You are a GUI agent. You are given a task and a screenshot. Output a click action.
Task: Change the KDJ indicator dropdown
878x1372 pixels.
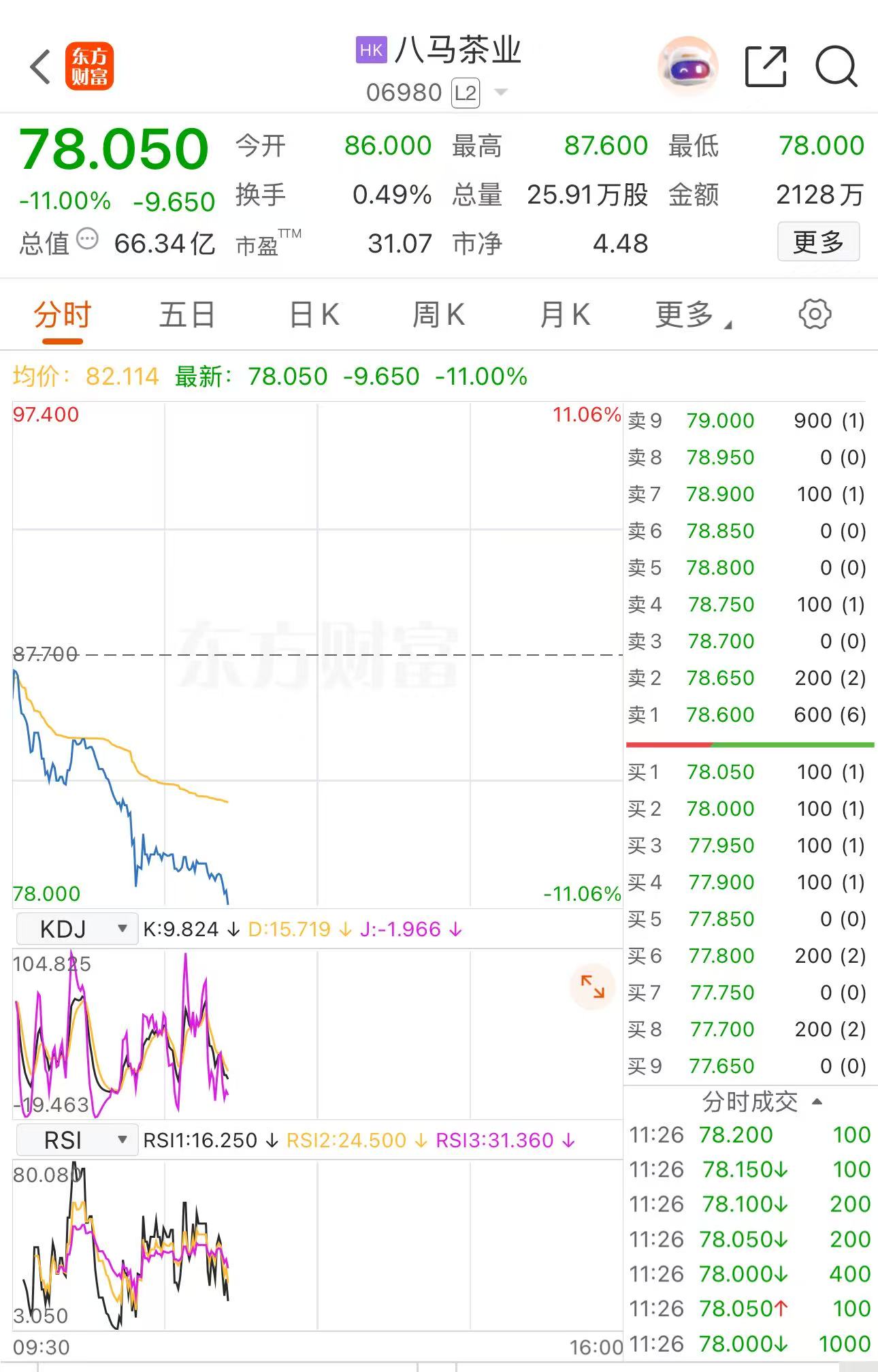pyautogui.click(x=76, y=929)
